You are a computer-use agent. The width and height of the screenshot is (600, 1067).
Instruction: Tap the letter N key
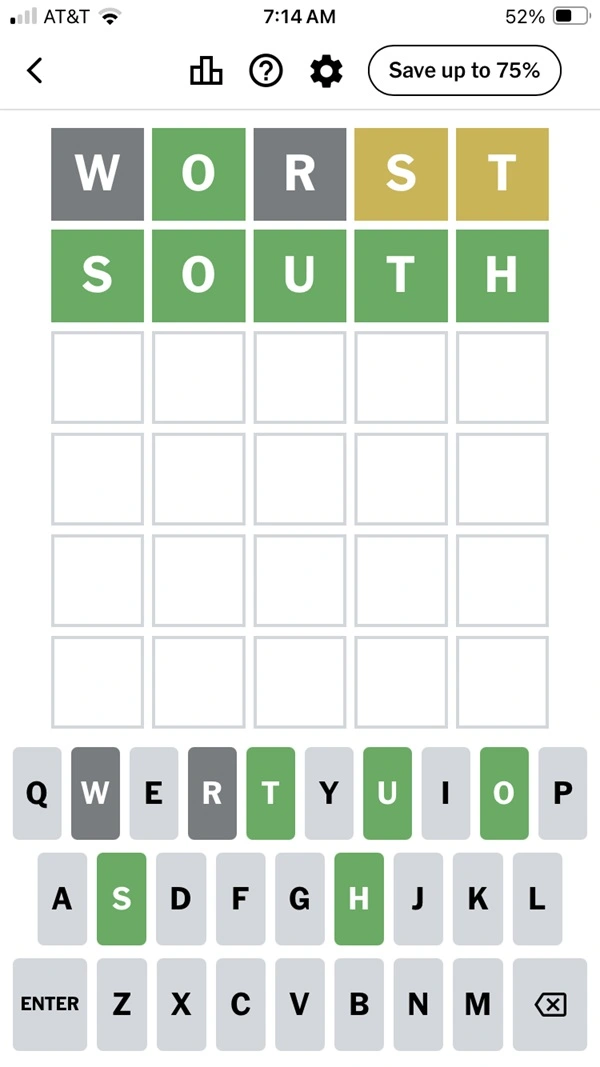click(x=418, y=1004)
